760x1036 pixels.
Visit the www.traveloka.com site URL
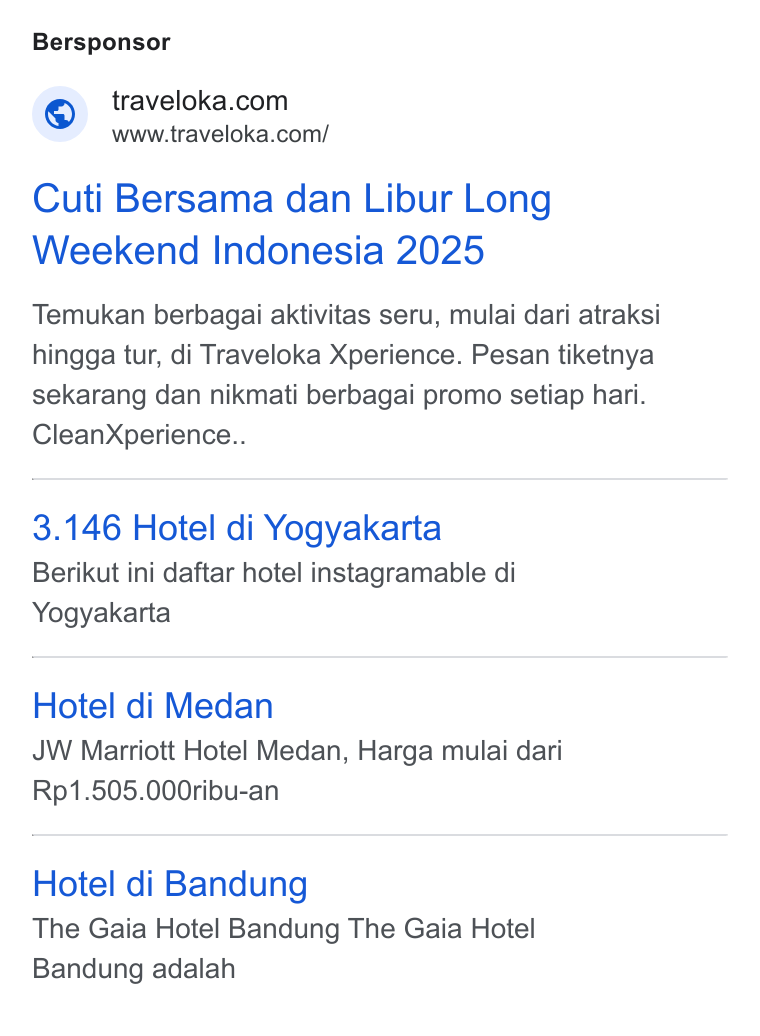[x=220, y=134]
